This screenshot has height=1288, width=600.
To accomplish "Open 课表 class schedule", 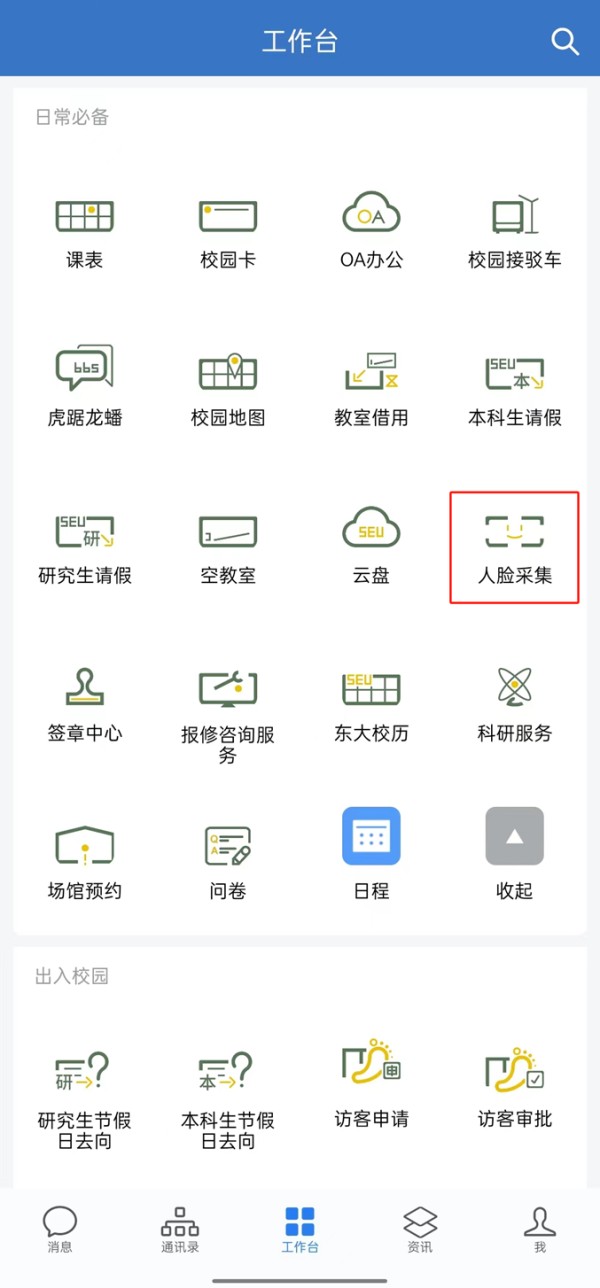I will (85, 230).
